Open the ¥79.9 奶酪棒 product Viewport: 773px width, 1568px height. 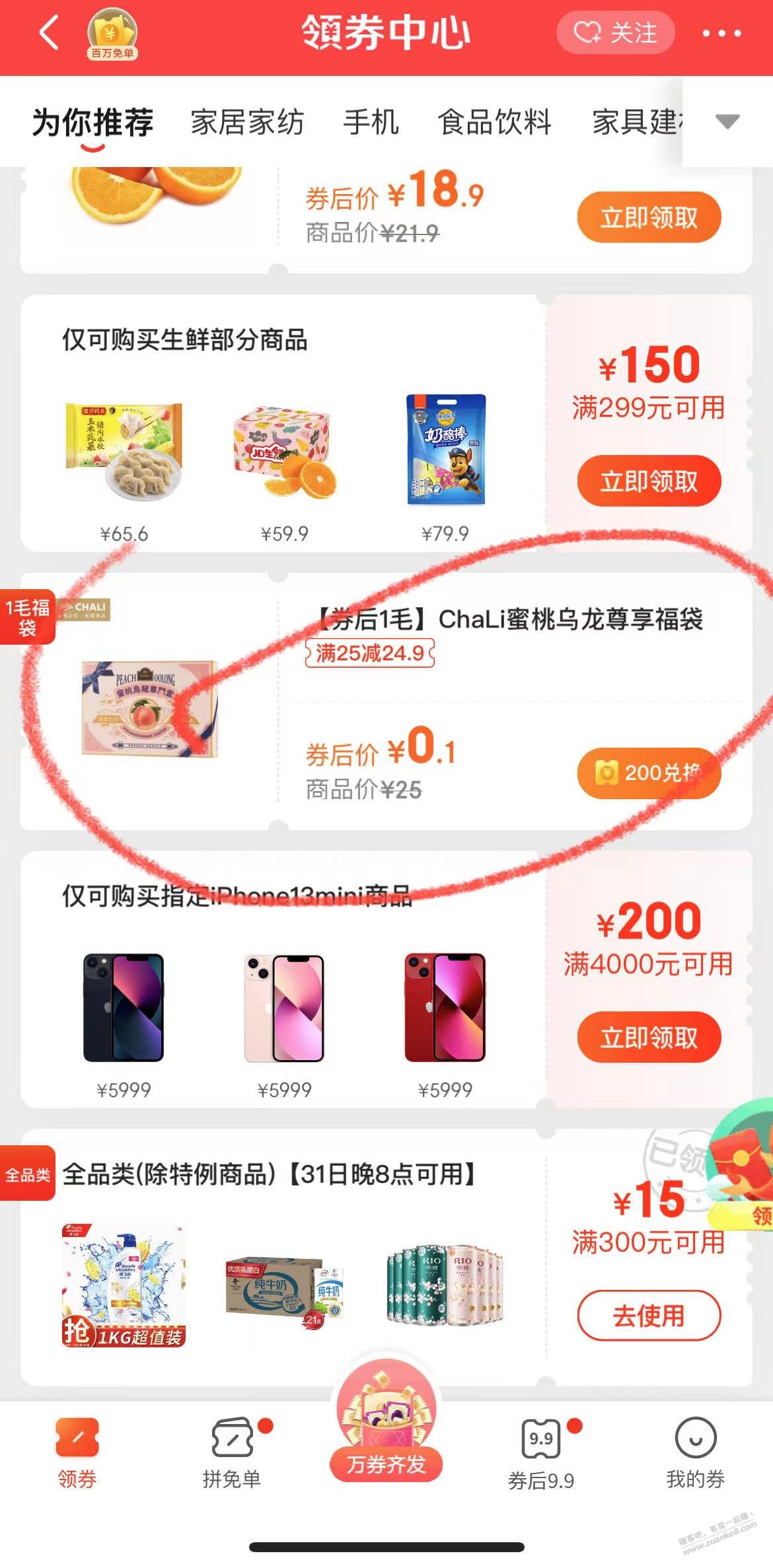coord(446,450)
